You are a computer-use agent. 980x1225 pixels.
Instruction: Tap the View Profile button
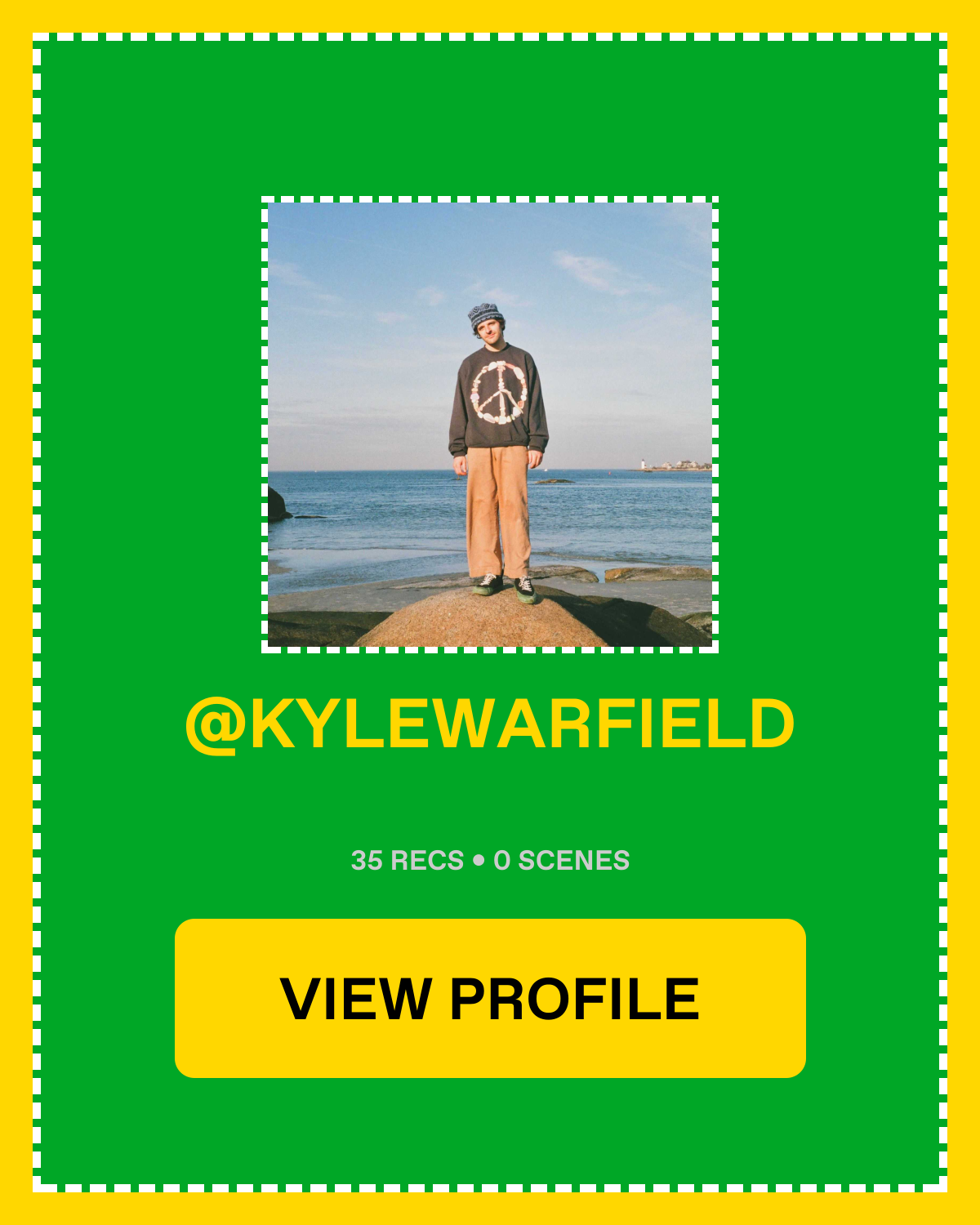(x=490, y=998)
